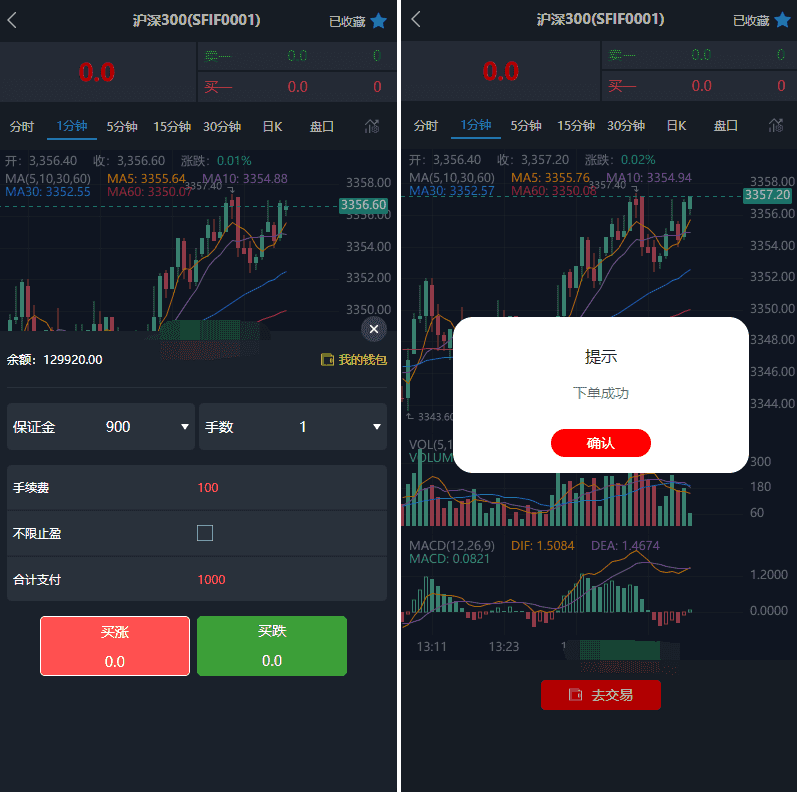
Task: Go back from the order form screen
Action: (13, 20)
